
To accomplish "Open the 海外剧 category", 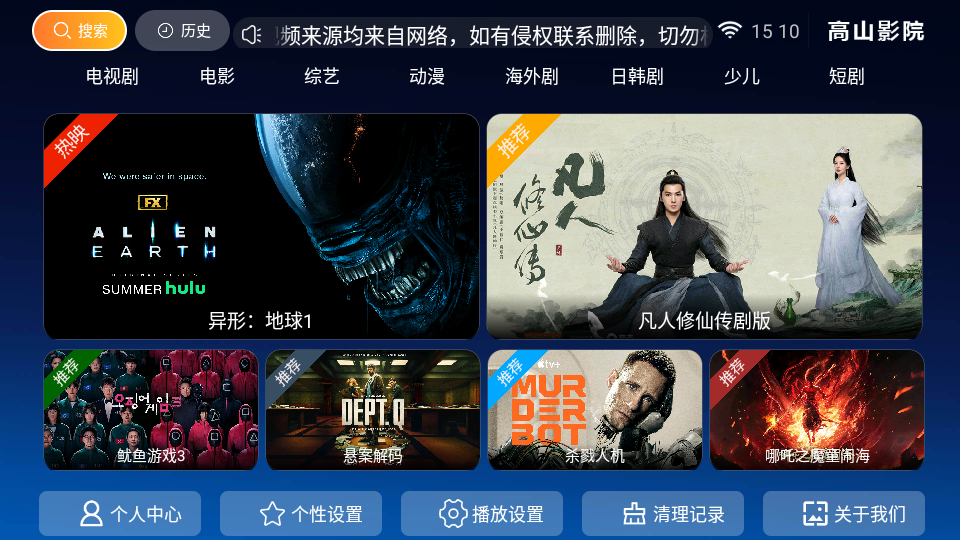I will (532, 77).
